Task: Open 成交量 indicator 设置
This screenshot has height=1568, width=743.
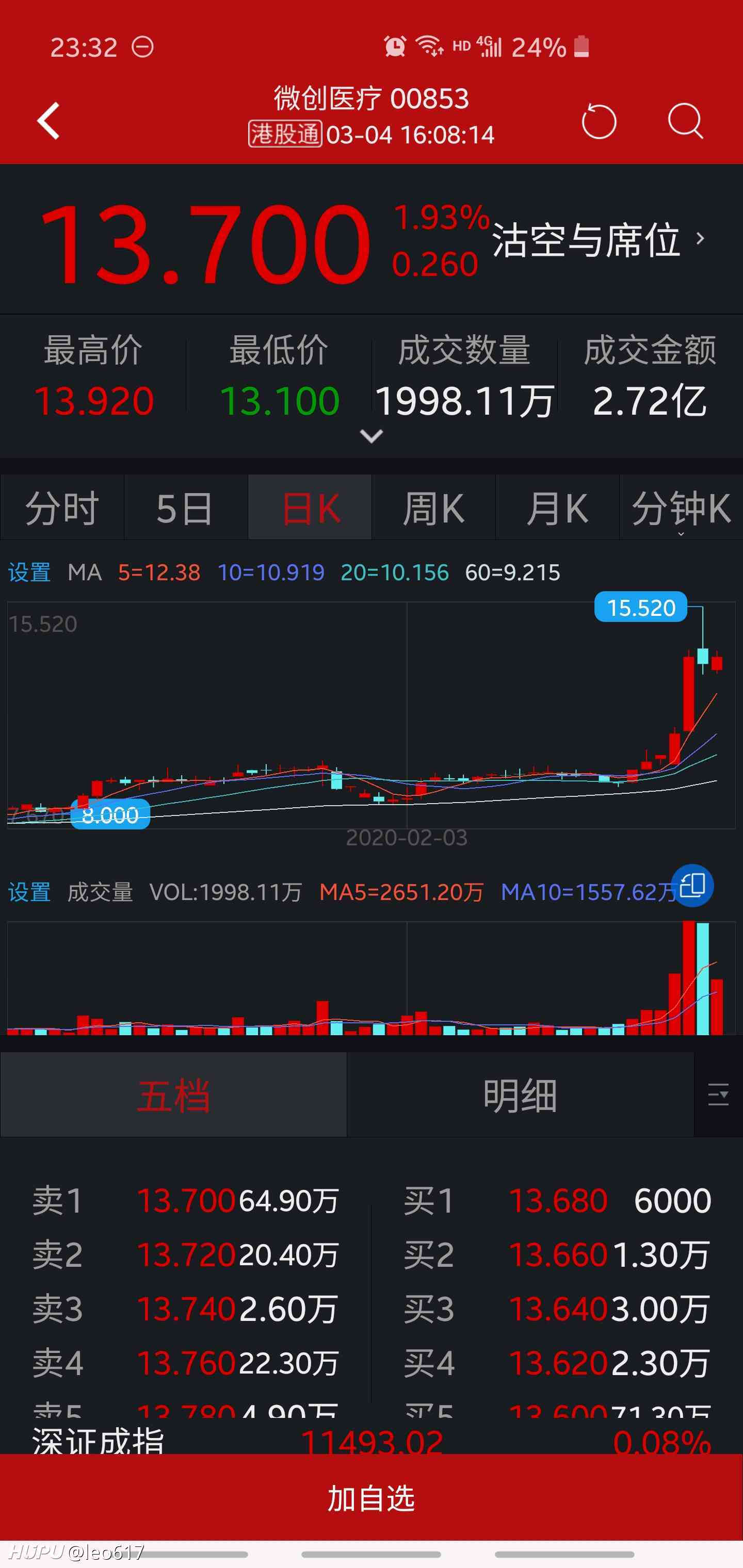Action: pos(29,892)
